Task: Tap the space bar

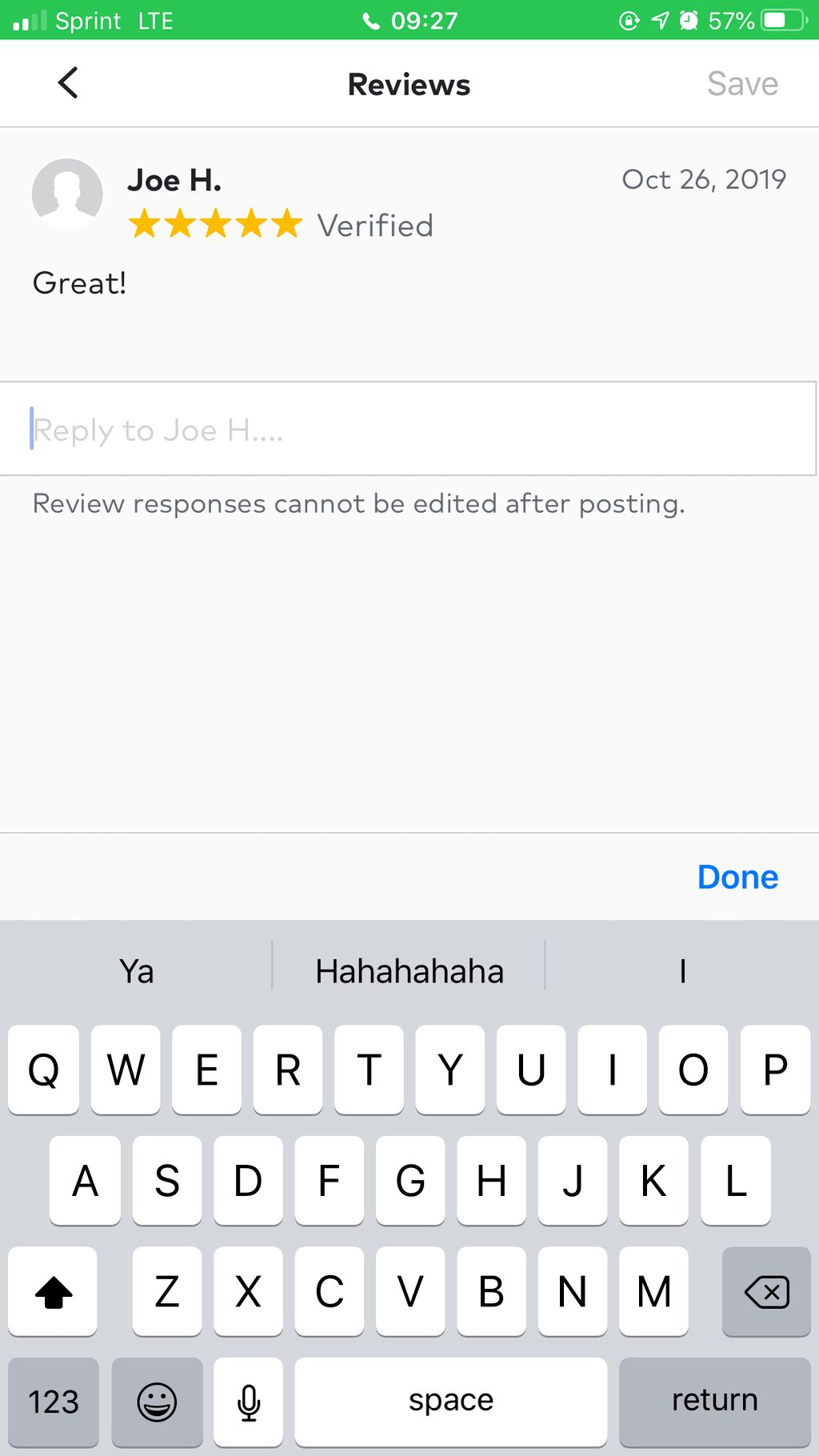Action: tap(450, 1402)
